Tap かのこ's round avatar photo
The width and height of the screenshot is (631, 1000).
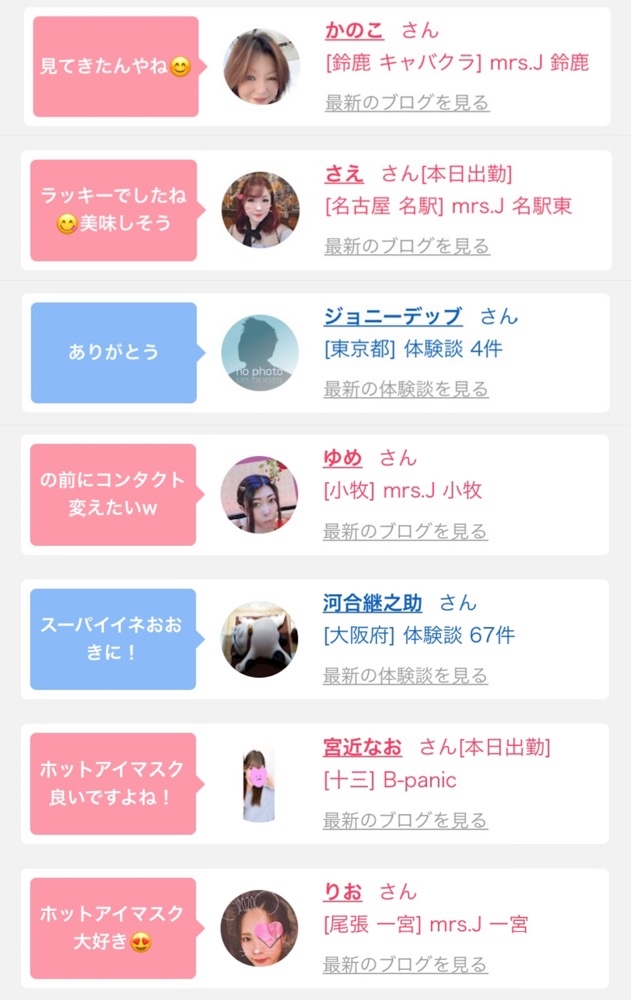pos(262,66)
